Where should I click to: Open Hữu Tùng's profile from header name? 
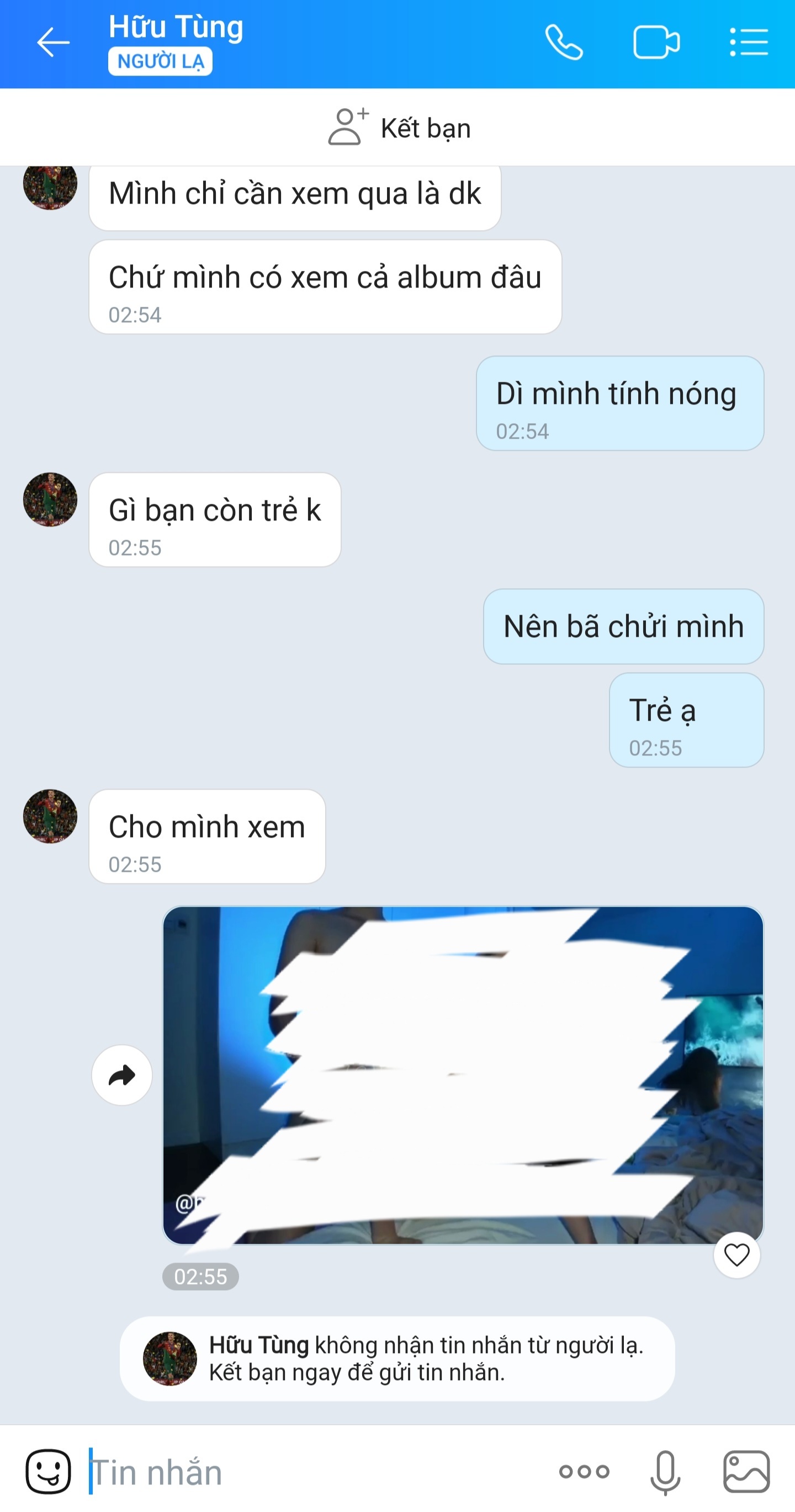tap(176, 28)
